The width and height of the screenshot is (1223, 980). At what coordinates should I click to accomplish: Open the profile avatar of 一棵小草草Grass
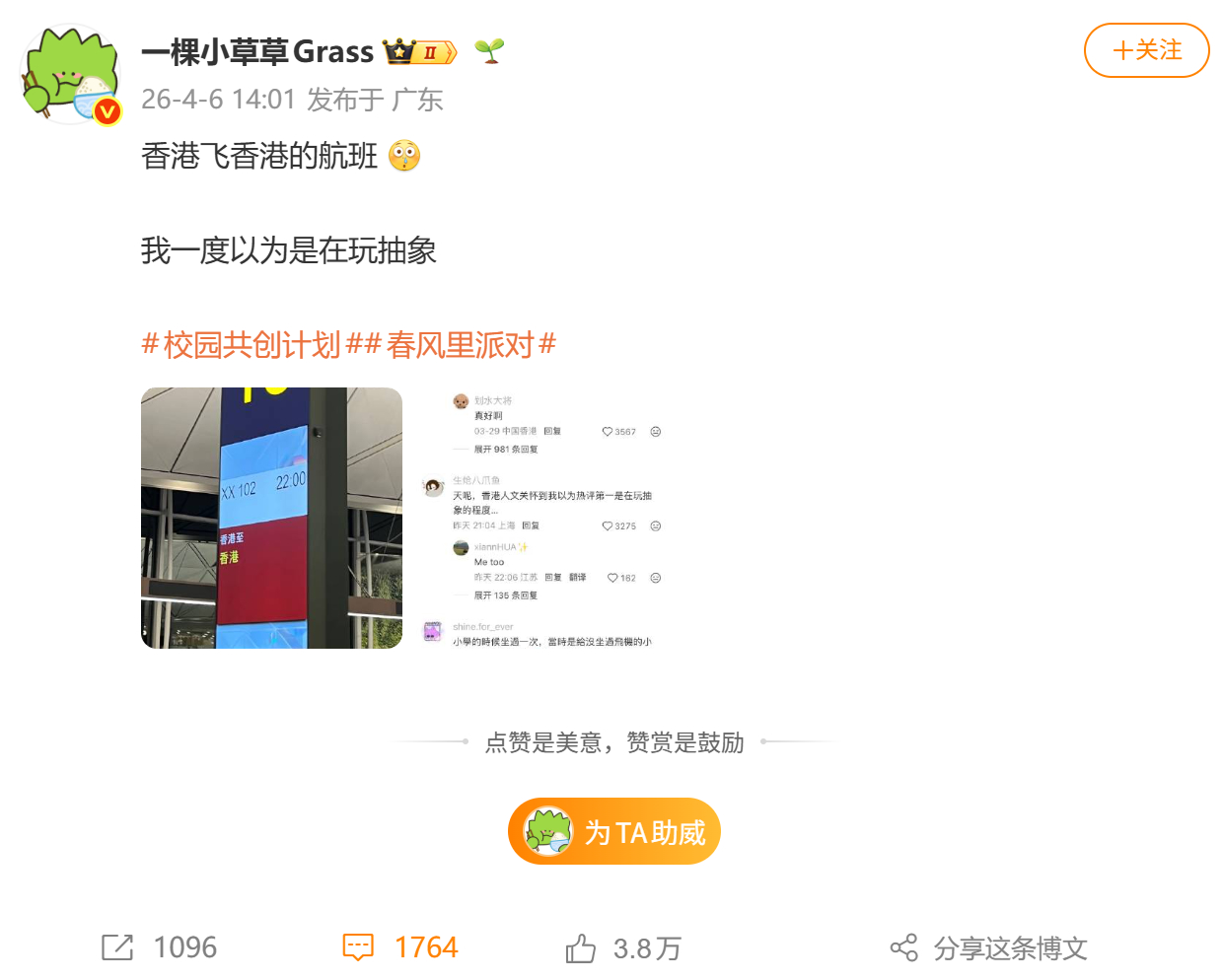coord(71,75)
